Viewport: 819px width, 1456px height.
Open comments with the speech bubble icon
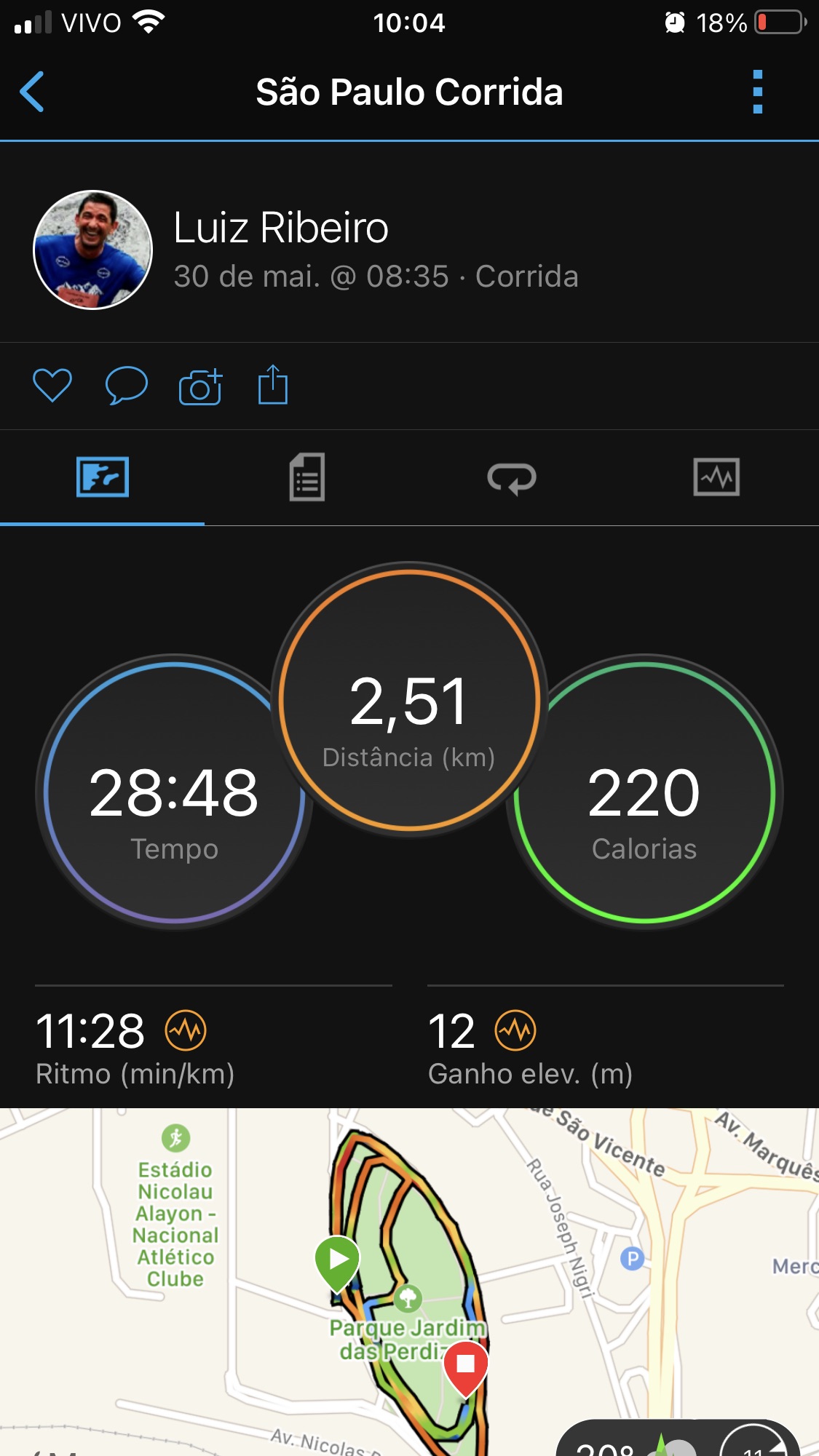click(127, 385)
